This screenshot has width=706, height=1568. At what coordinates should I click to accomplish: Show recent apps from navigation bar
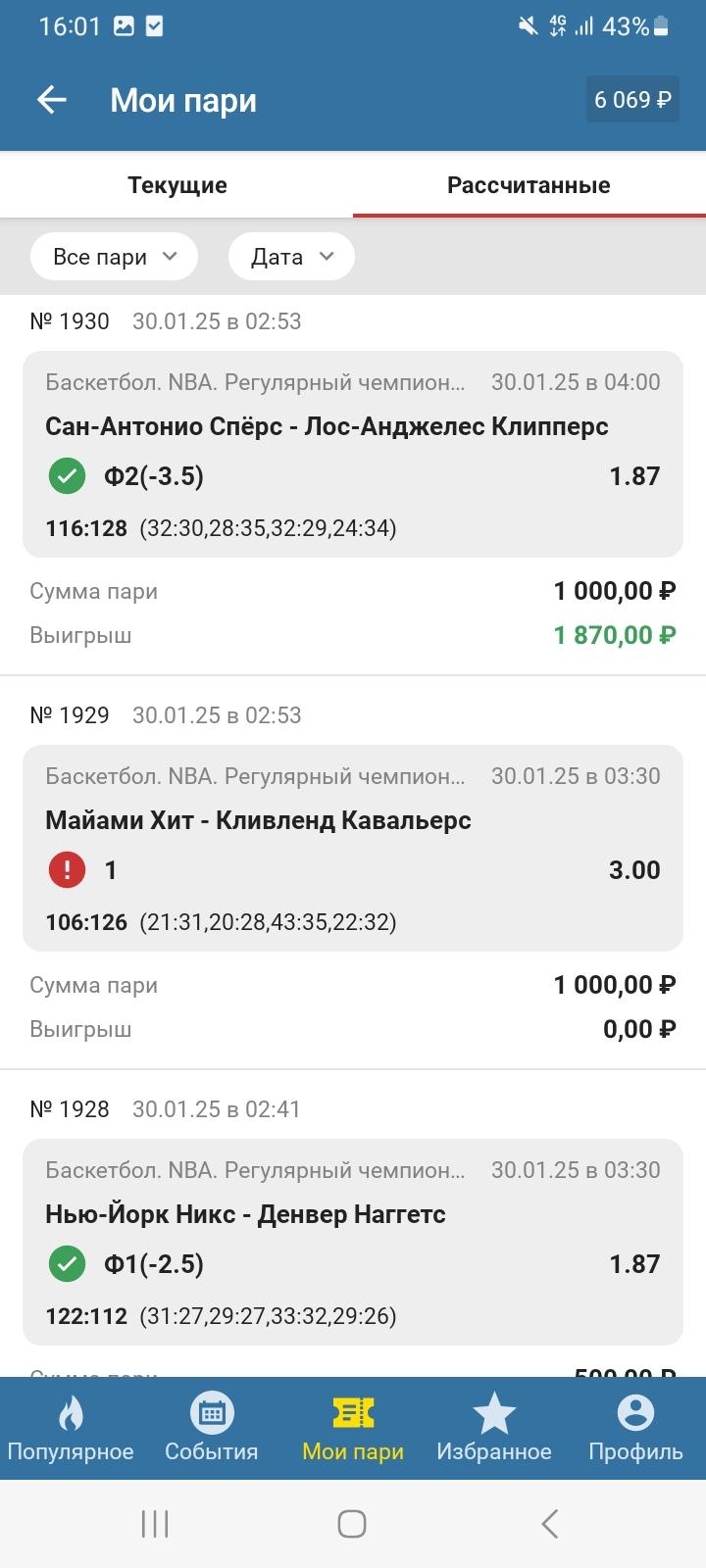[x=155, y=1524]
